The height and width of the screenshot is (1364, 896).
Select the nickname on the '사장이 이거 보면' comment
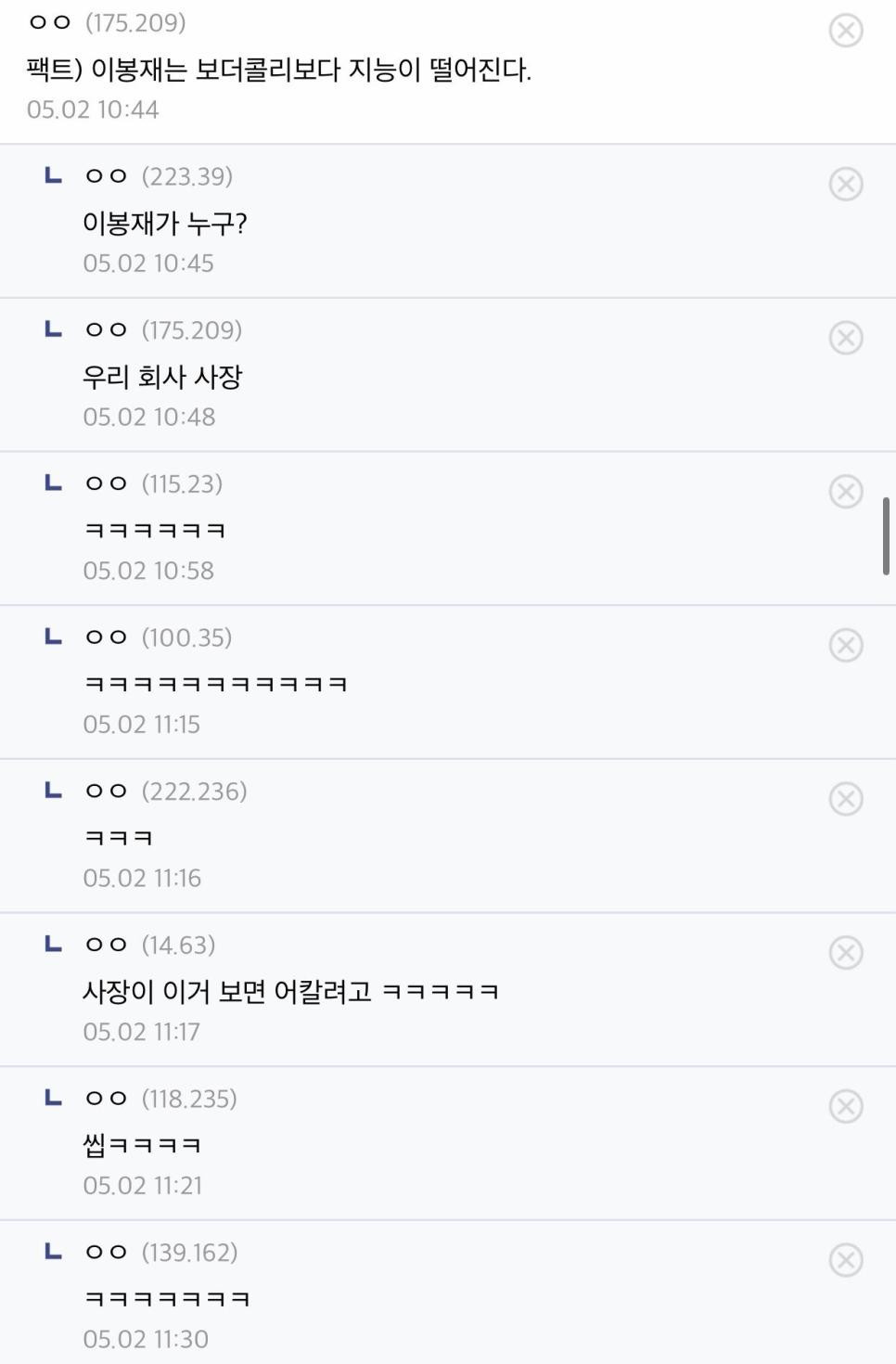click(x=105, y=945)
